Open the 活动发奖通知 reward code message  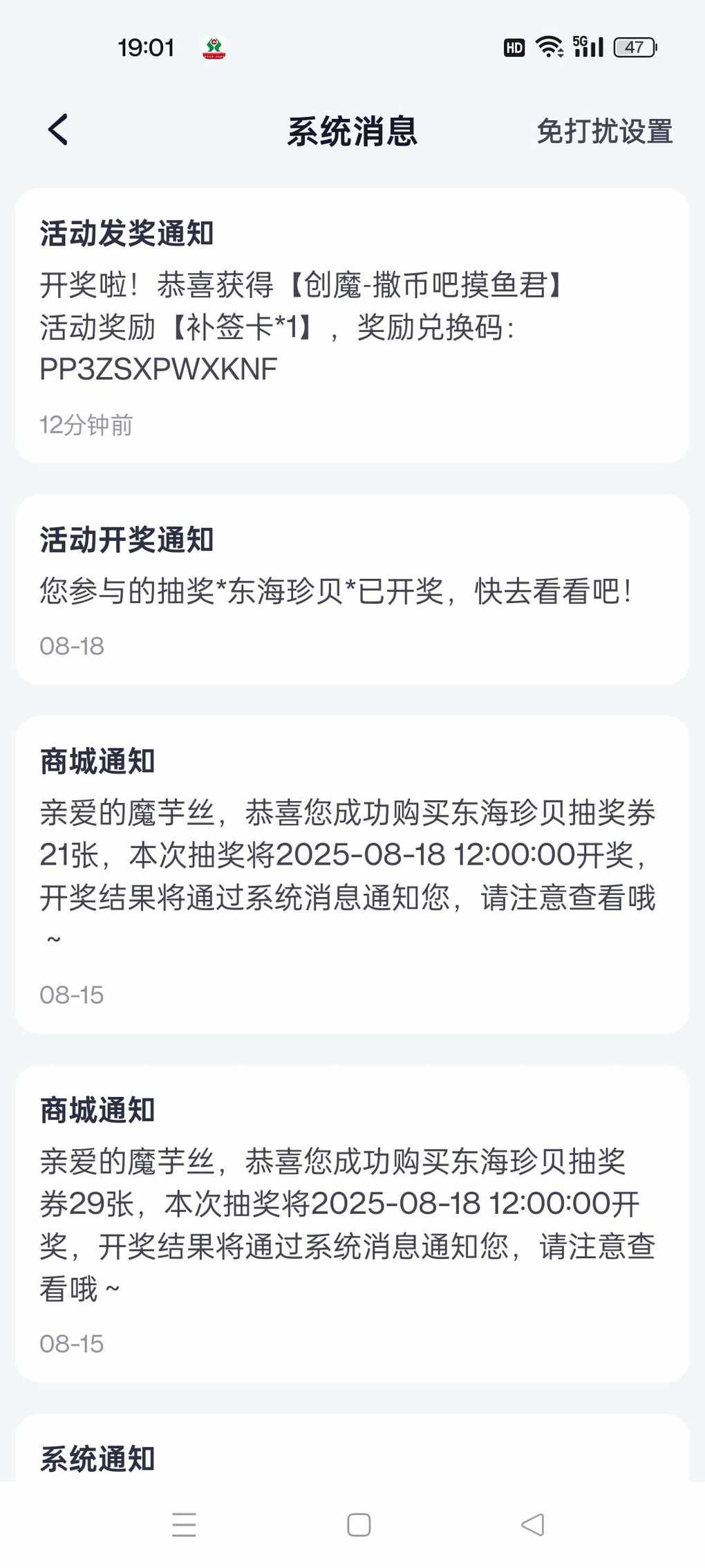(352, 326)
